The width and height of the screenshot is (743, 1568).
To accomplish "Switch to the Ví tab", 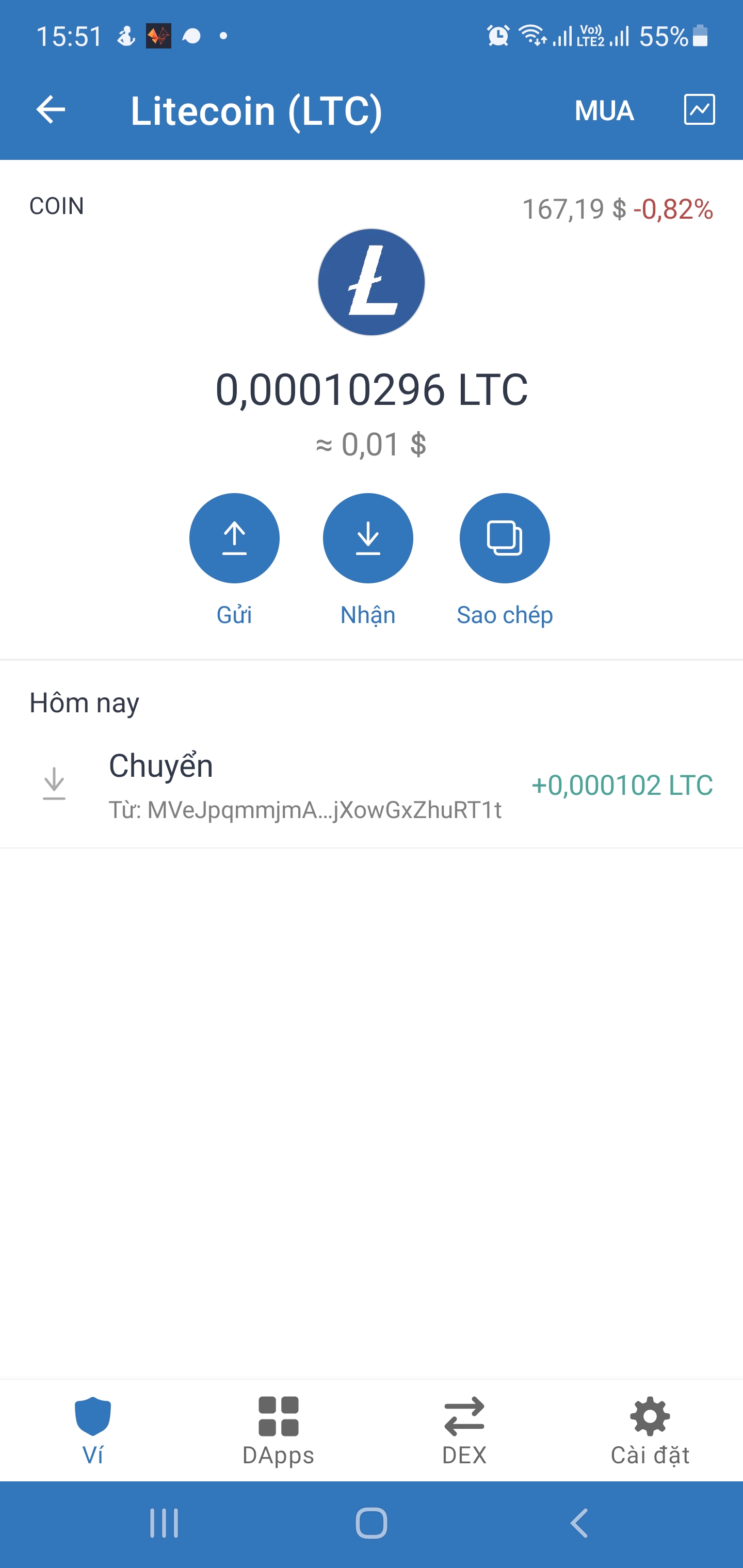I will coord(92,1430).
